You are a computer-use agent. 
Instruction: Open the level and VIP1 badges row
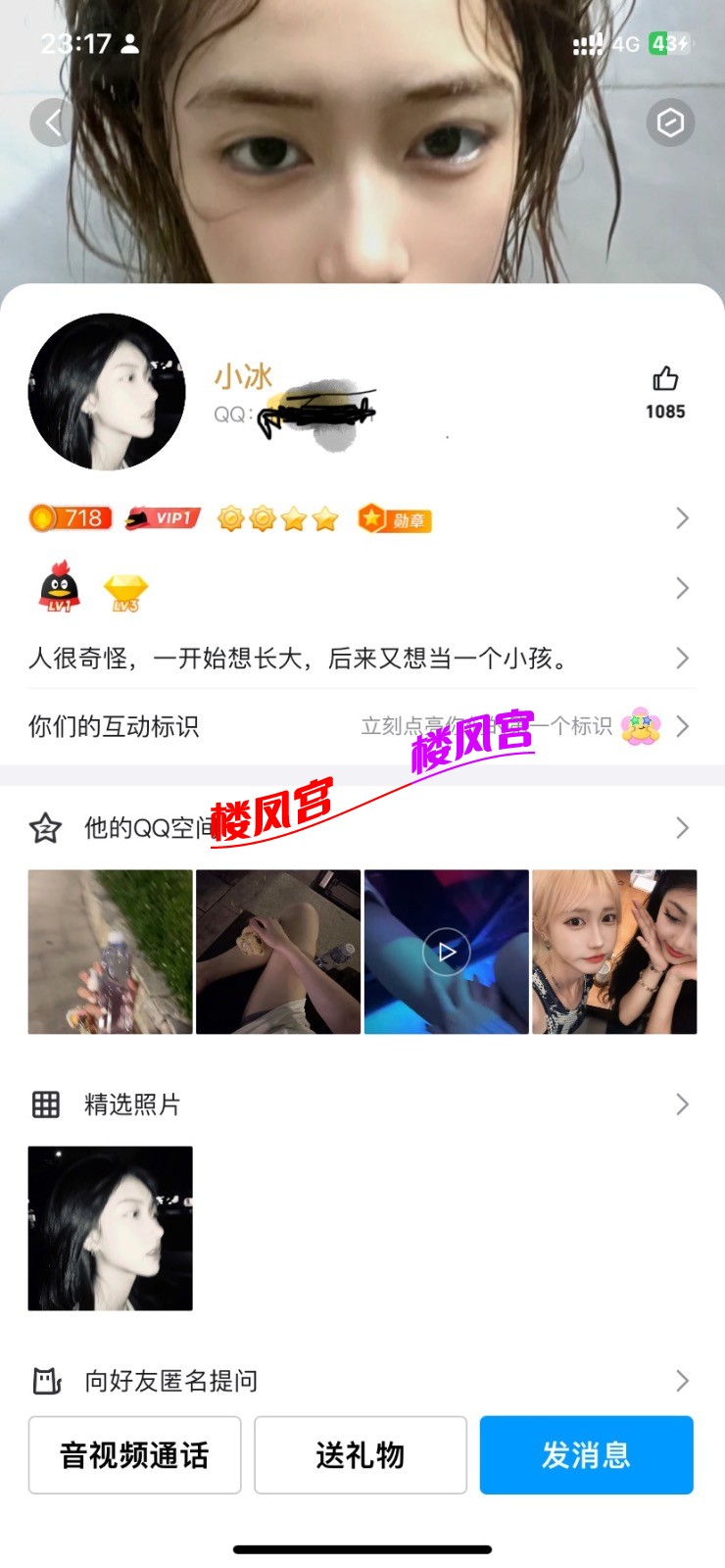pos(361,518)
